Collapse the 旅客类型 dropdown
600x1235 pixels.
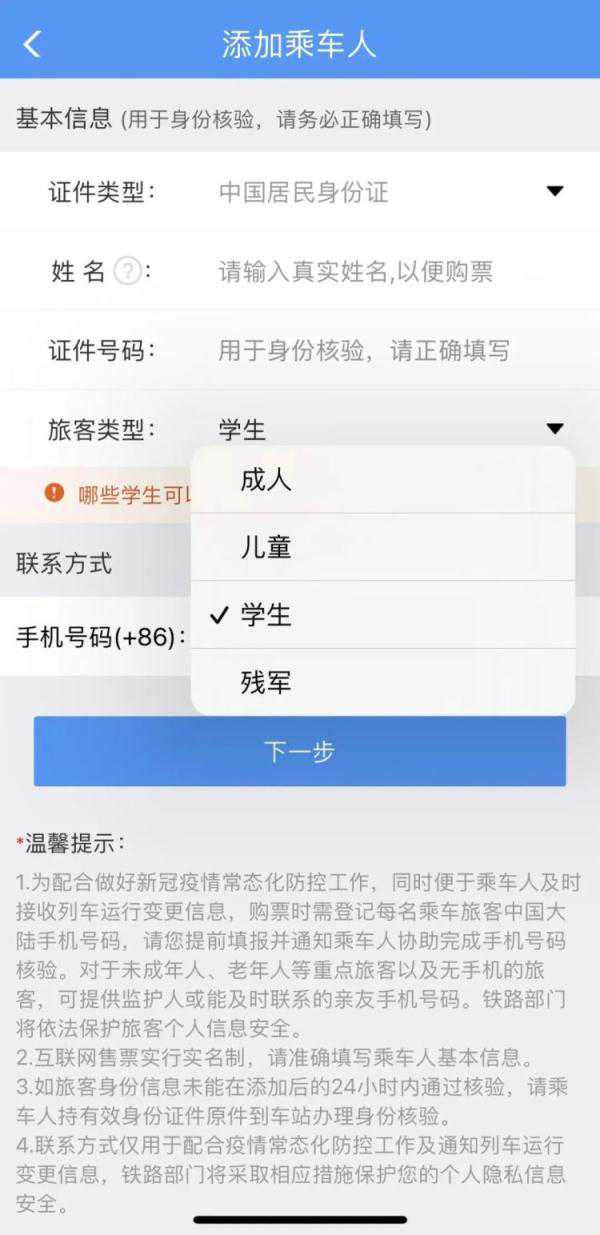click(555, 430)
